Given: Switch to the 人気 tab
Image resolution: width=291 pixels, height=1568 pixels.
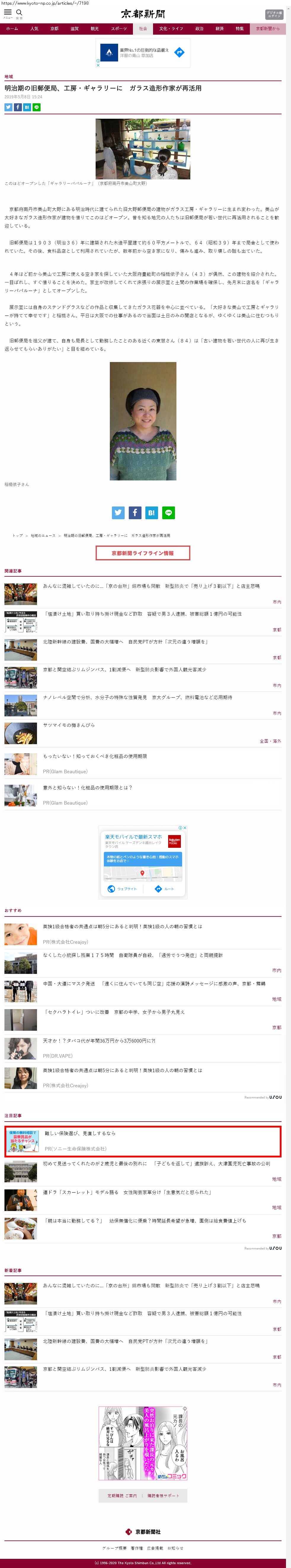Looking at the screenshot, I should point(34,29).
